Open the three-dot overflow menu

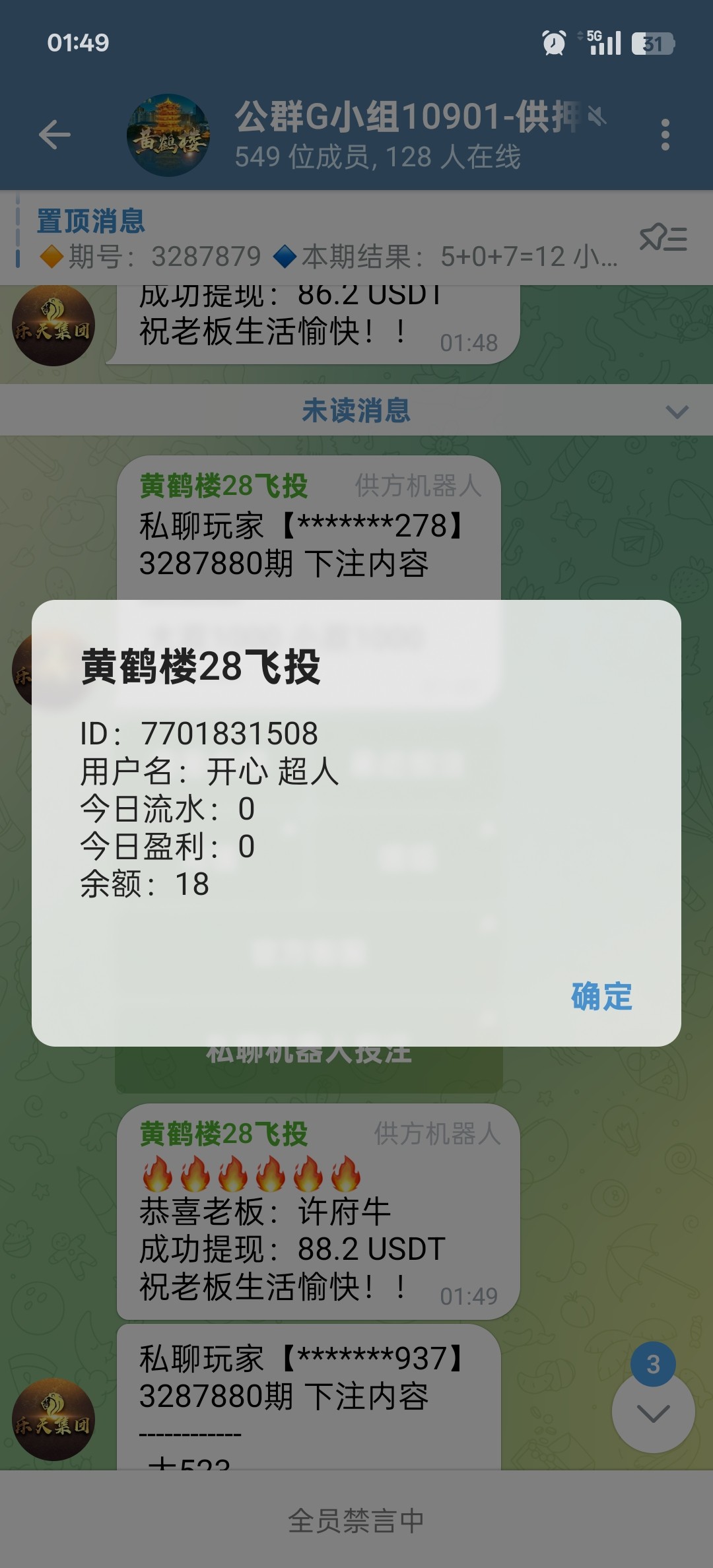pyautogui.click(x=665, y=135)
